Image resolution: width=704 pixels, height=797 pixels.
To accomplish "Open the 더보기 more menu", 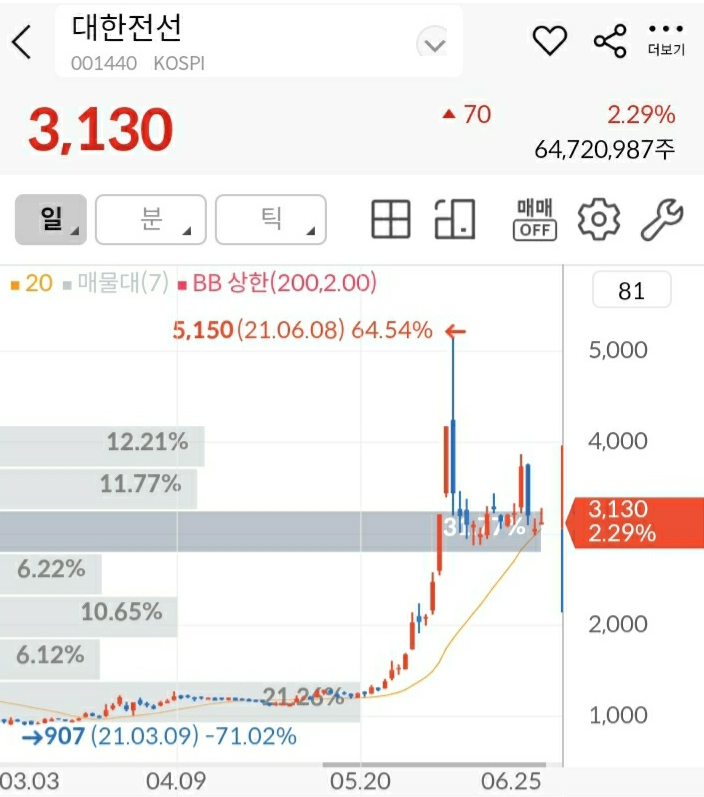I will click(665, 39).
